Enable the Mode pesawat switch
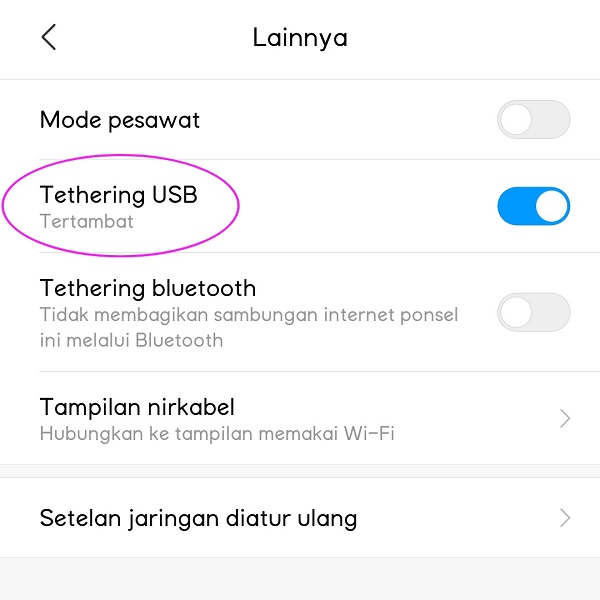Viewport: 600px width, 600px height. tap(533, 120)
